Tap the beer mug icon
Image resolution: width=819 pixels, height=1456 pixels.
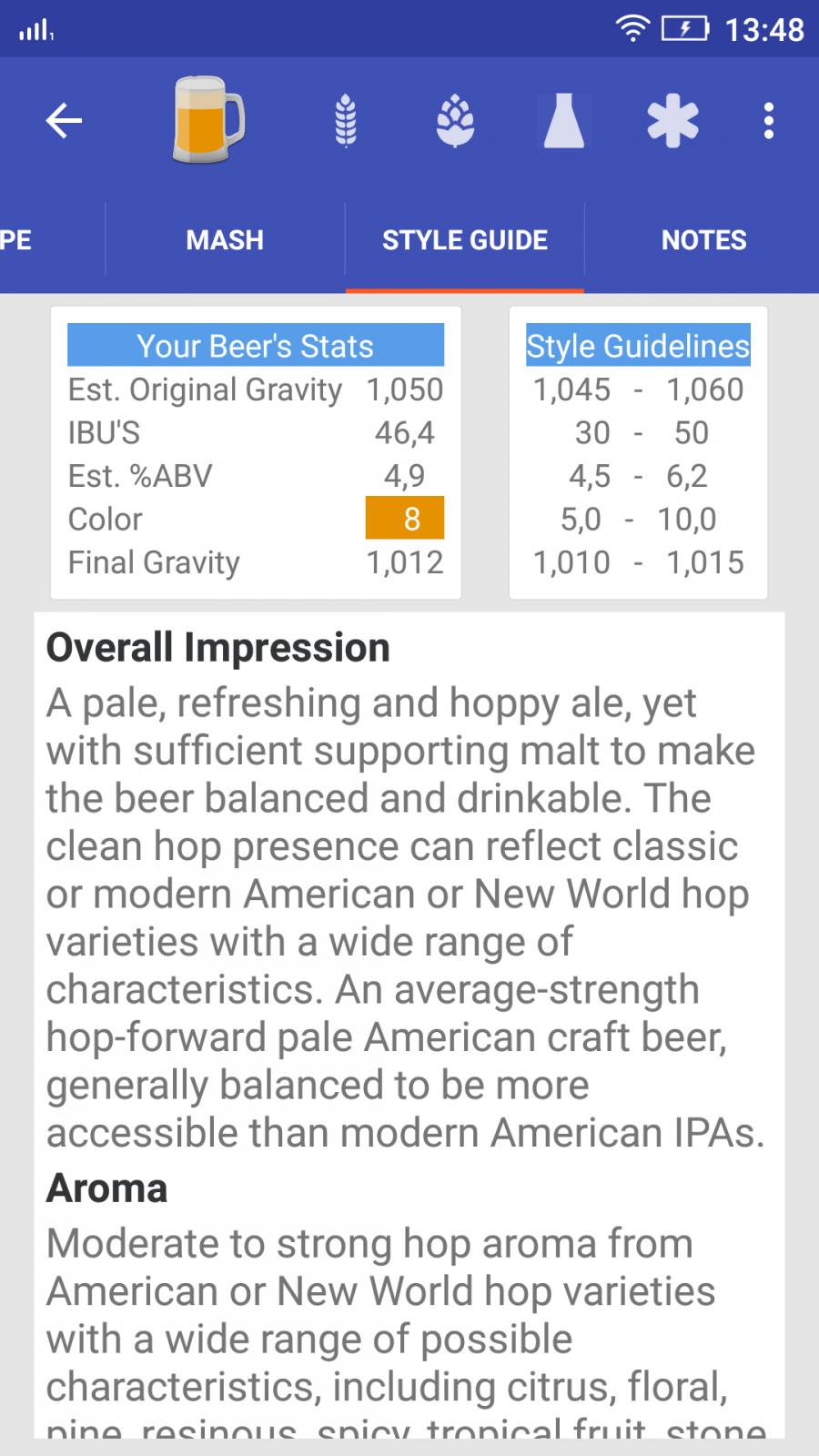208,120
